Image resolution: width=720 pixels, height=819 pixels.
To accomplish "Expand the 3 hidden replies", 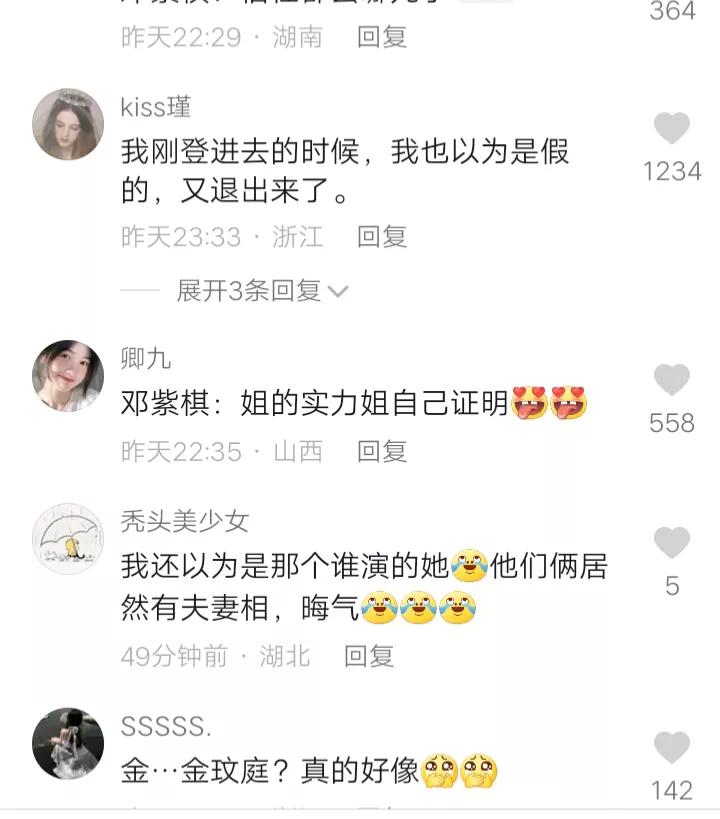I will [x=250, y=286].
